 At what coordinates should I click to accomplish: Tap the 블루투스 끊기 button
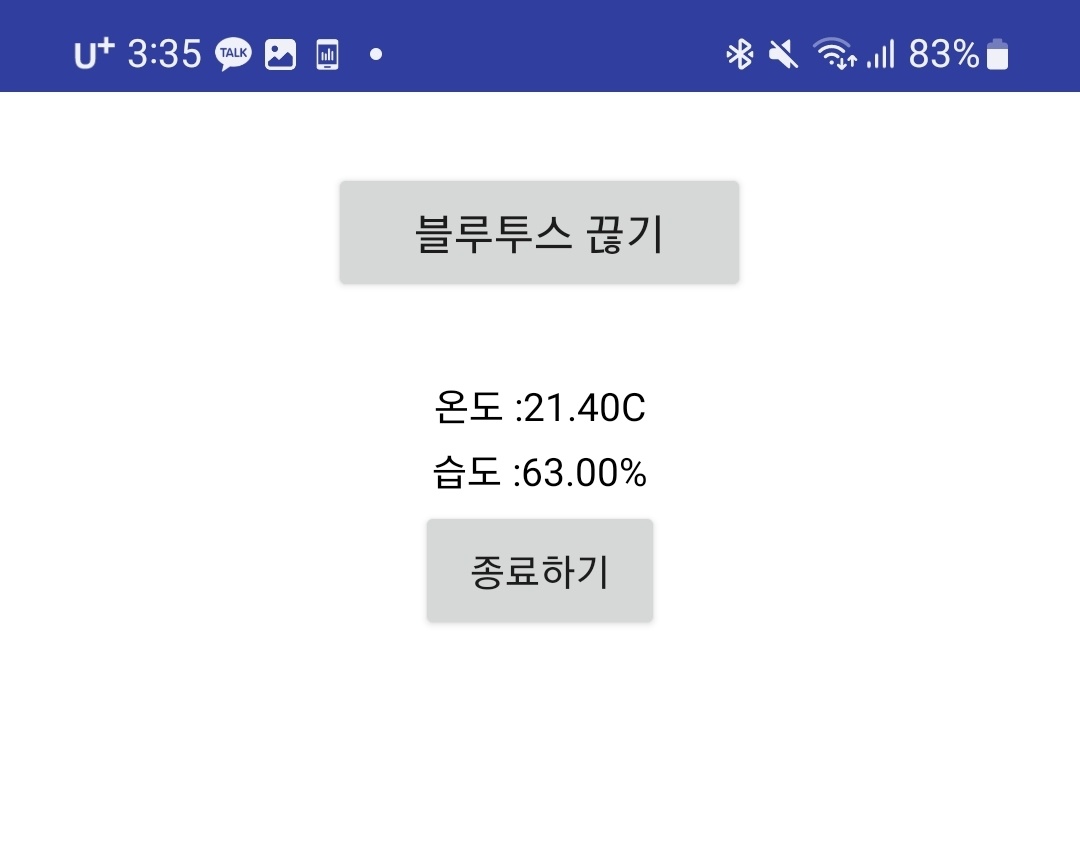tap(539, 233)
